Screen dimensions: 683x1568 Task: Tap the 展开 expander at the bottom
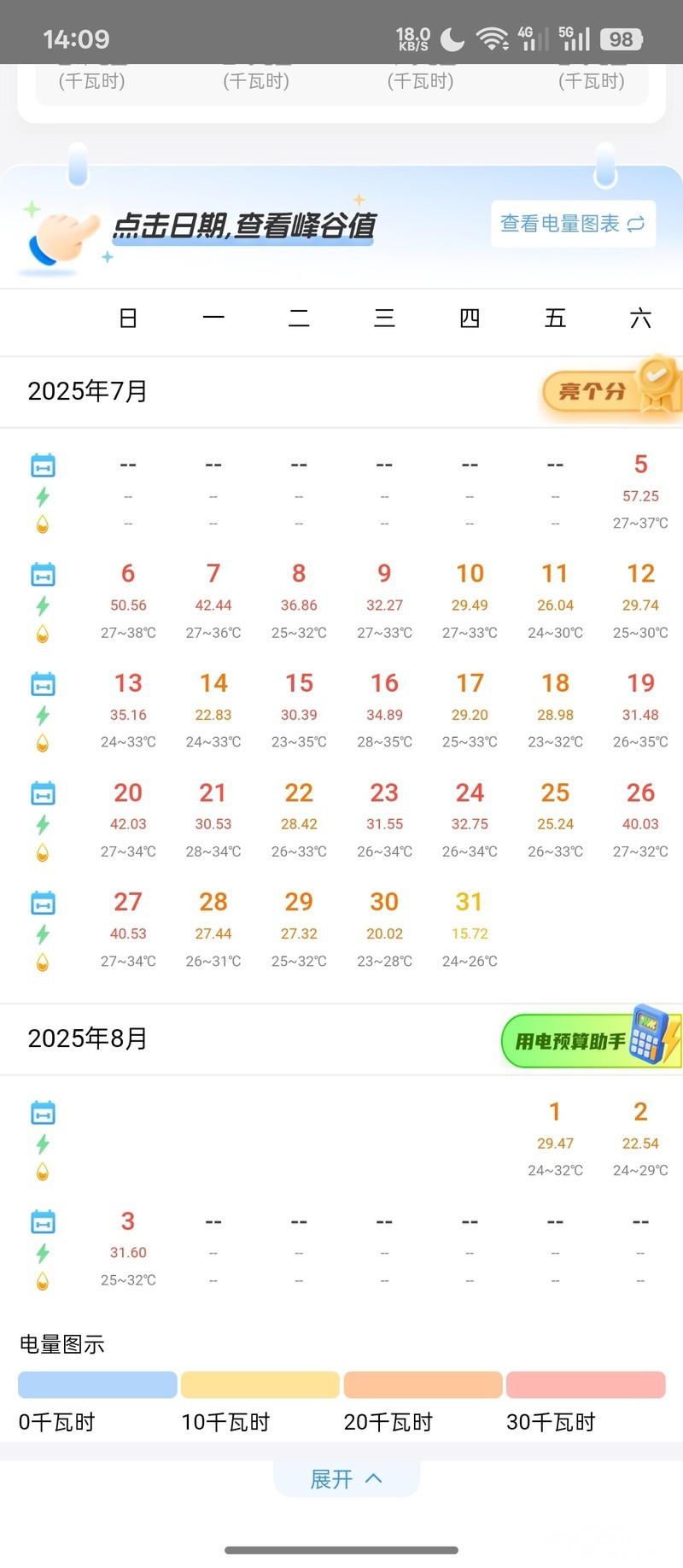(x=346, y=1478)
